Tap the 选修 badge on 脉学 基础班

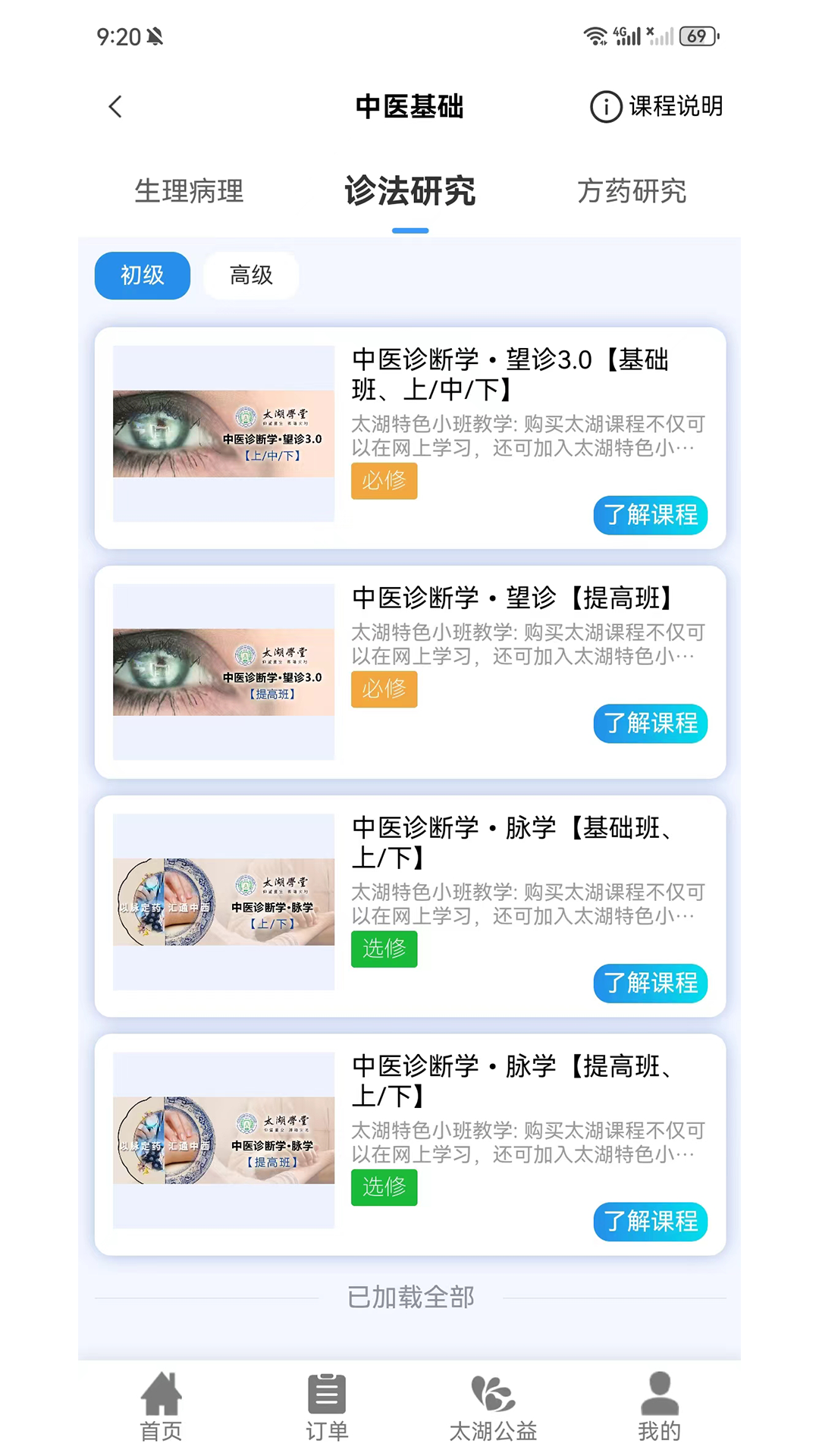point(384,949)
